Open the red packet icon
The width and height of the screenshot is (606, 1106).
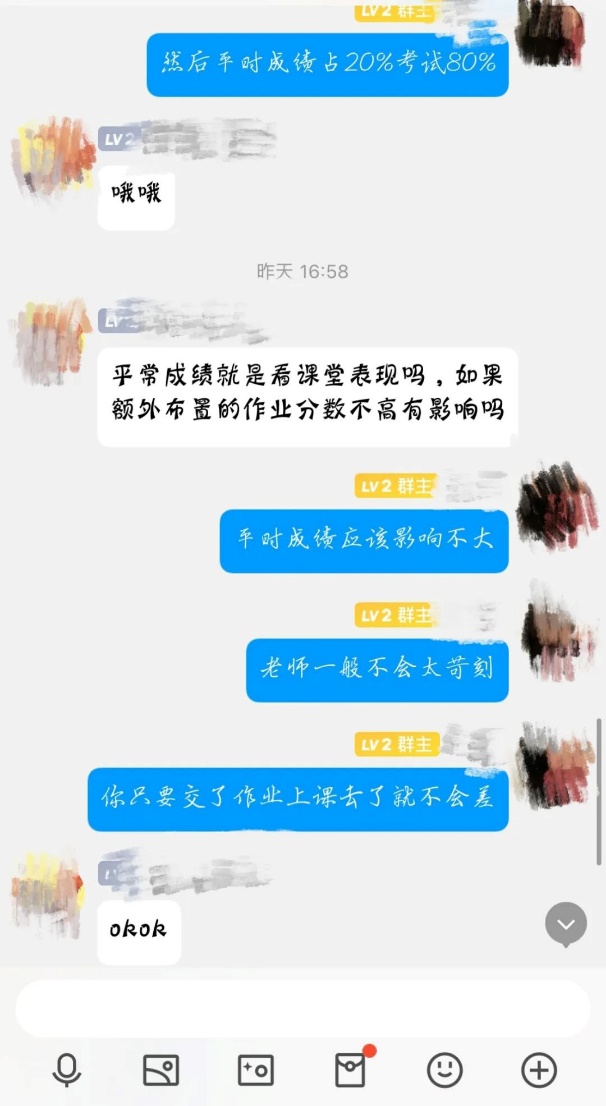(350, 1071)
